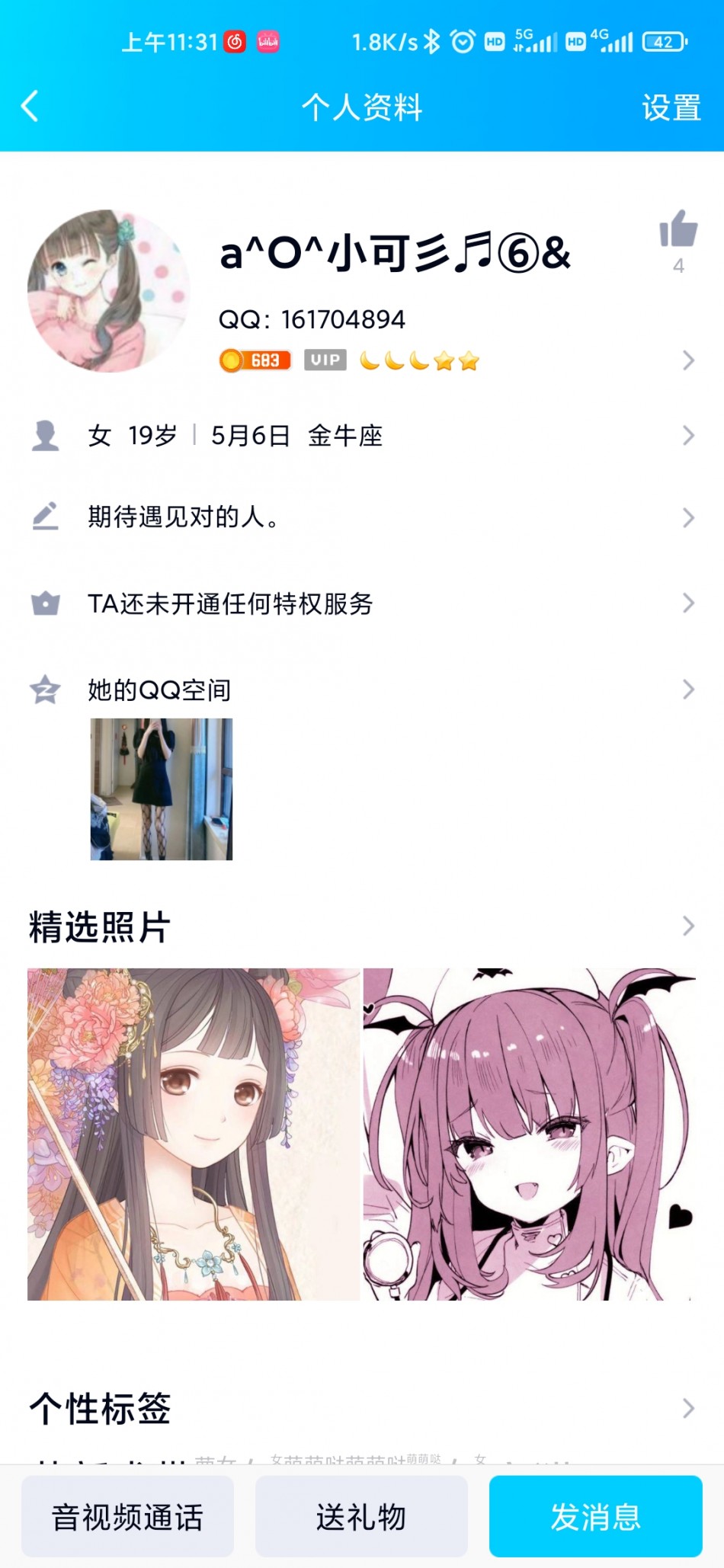Open the signature 期待遇见对的人 row
This screenshot has height=1568, width=724.
[x=362, y=517]
